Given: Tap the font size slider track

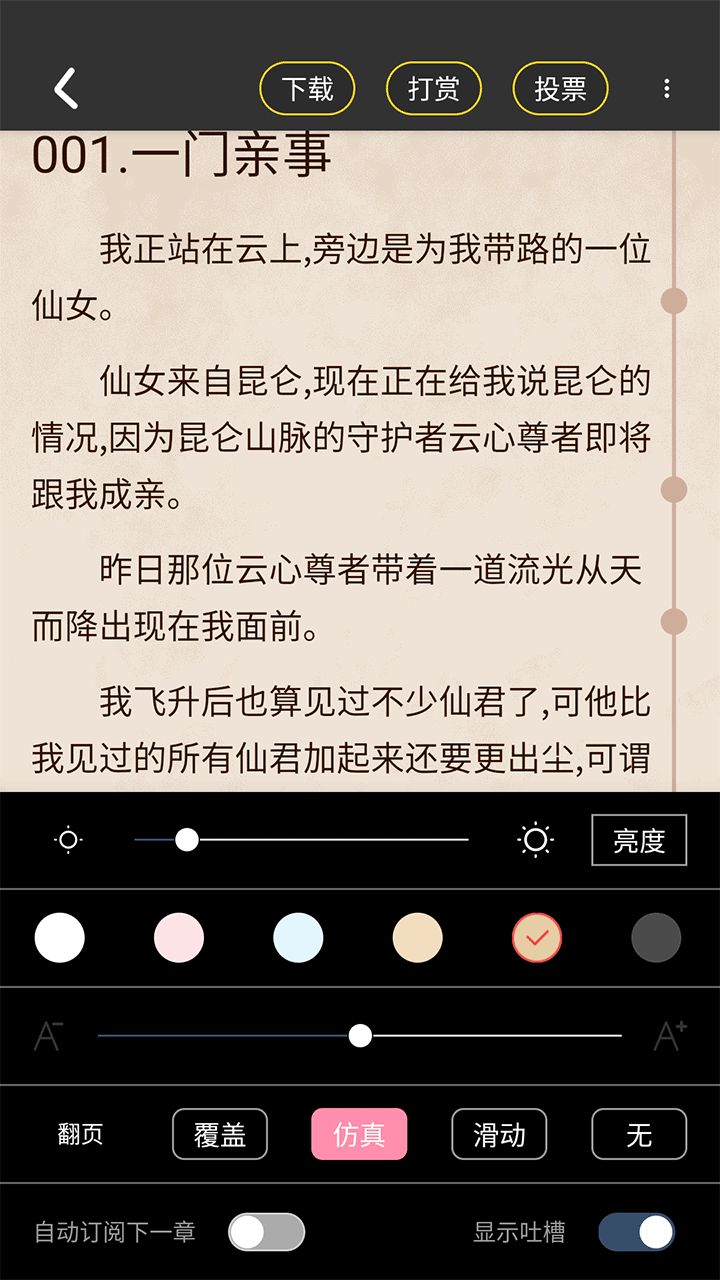Looking at the screenshot, I should point(500,1036).
